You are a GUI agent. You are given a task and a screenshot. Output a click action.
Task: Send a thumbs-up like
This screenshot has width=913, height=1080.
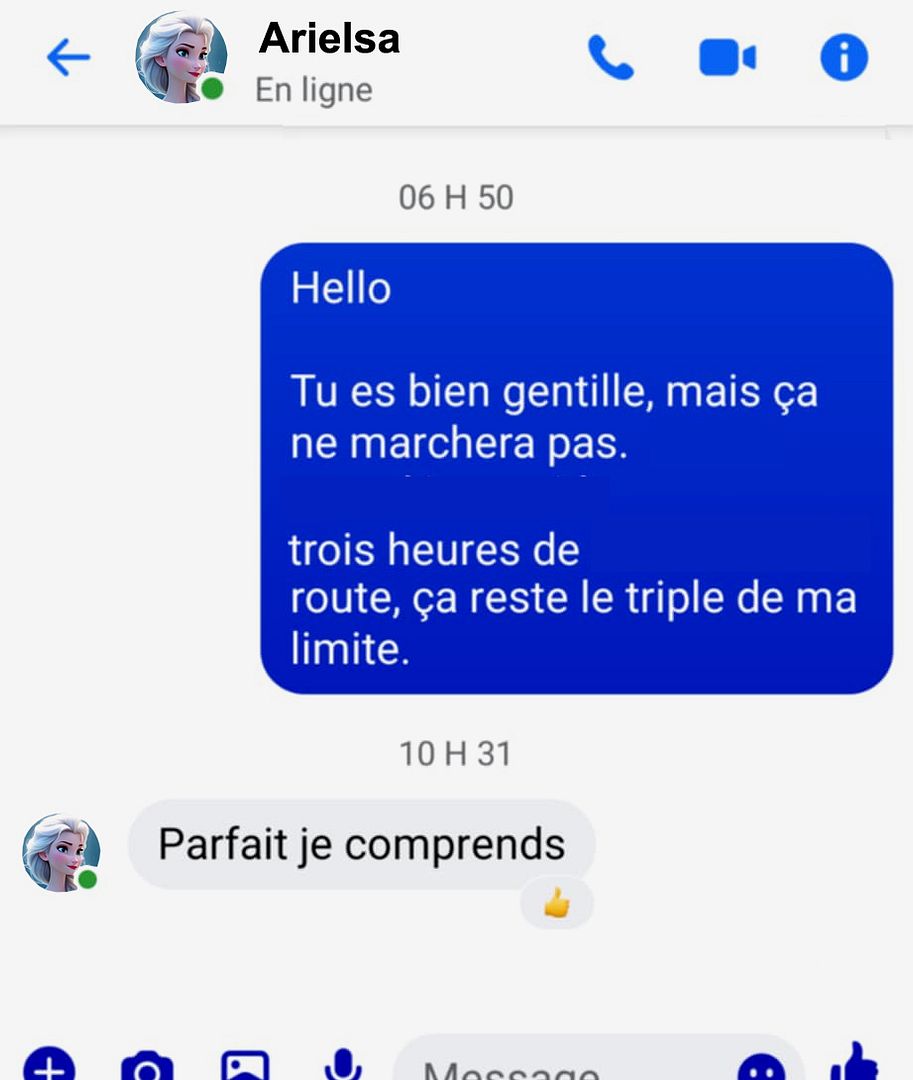856,1064
